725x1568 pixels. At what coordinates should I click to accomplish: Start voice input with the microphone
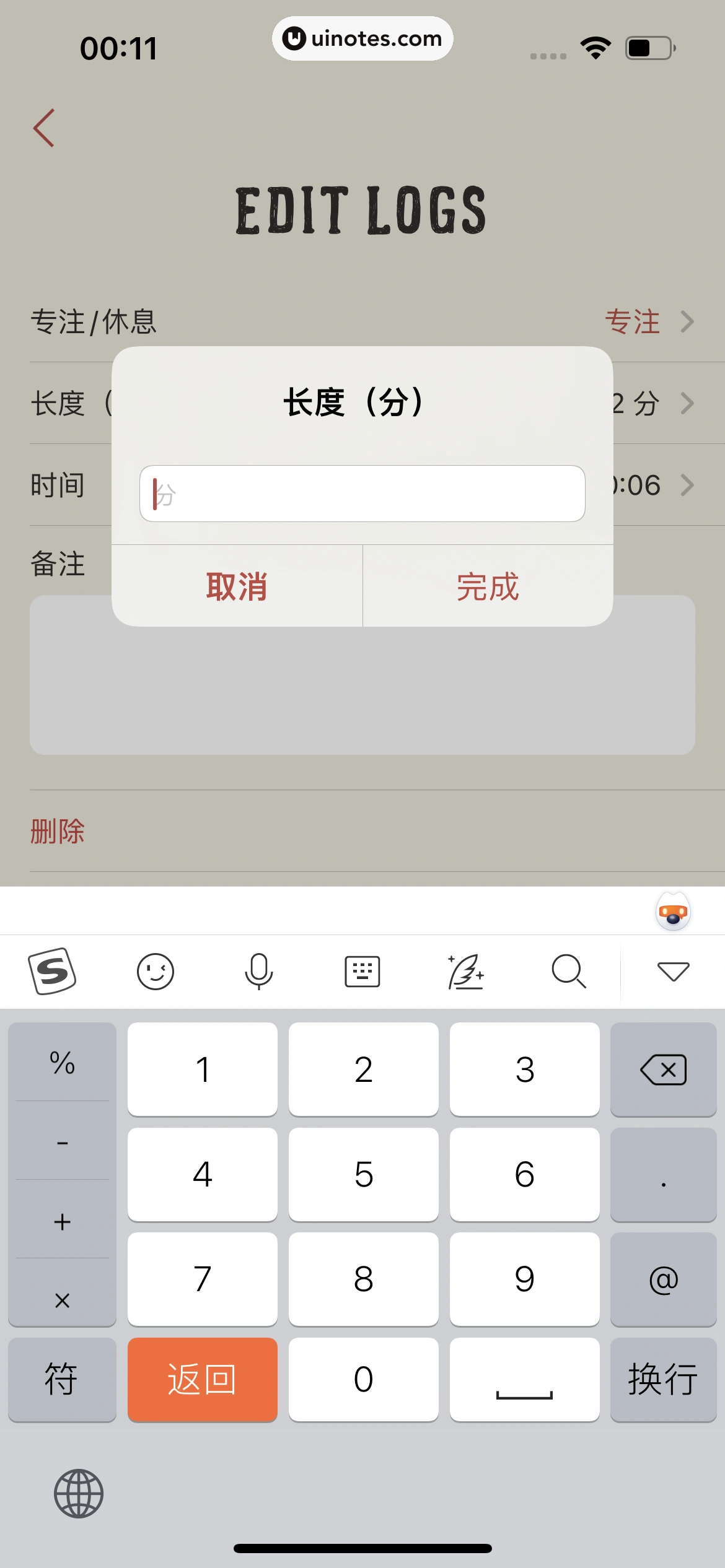pos(258,971)
